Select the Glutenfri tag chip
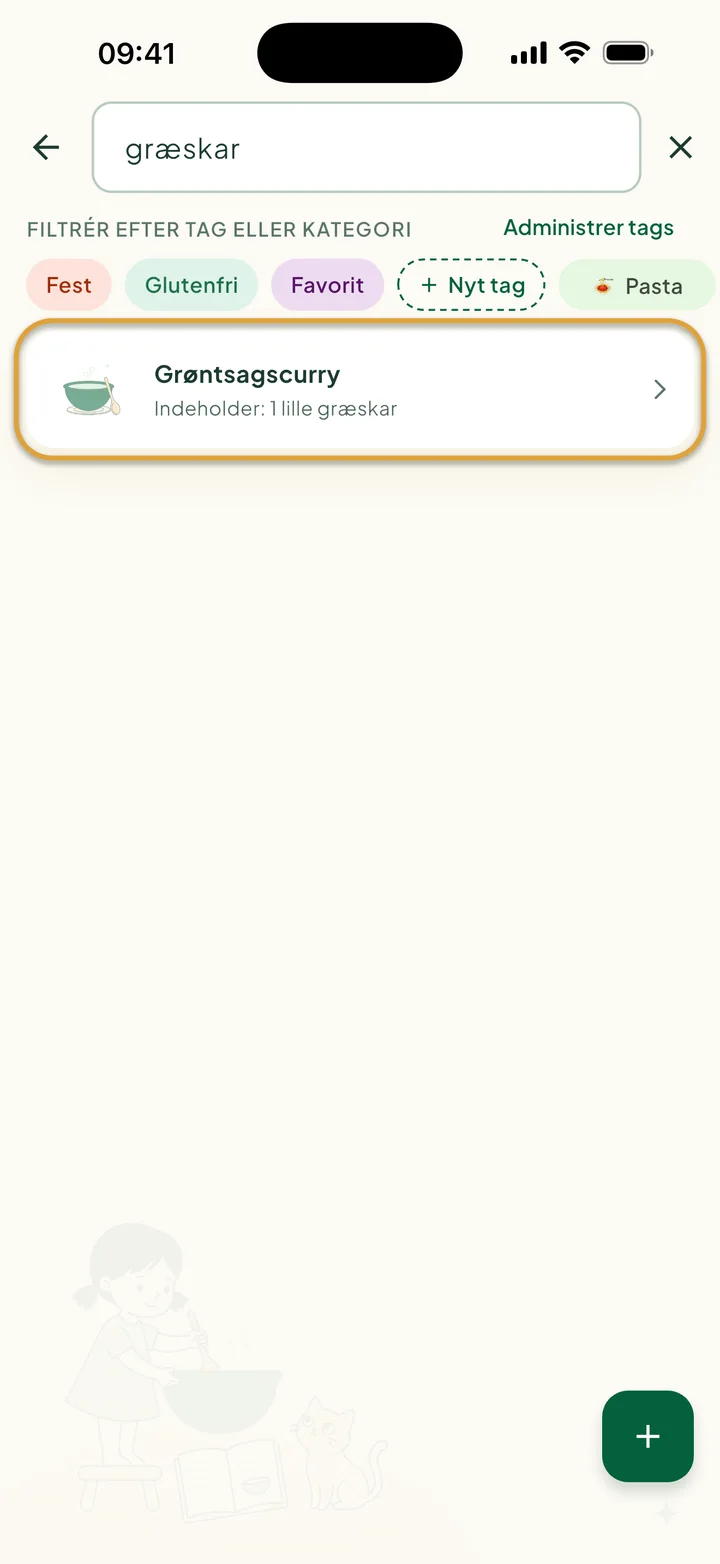The image size is (720, 1564). point(191,285)
